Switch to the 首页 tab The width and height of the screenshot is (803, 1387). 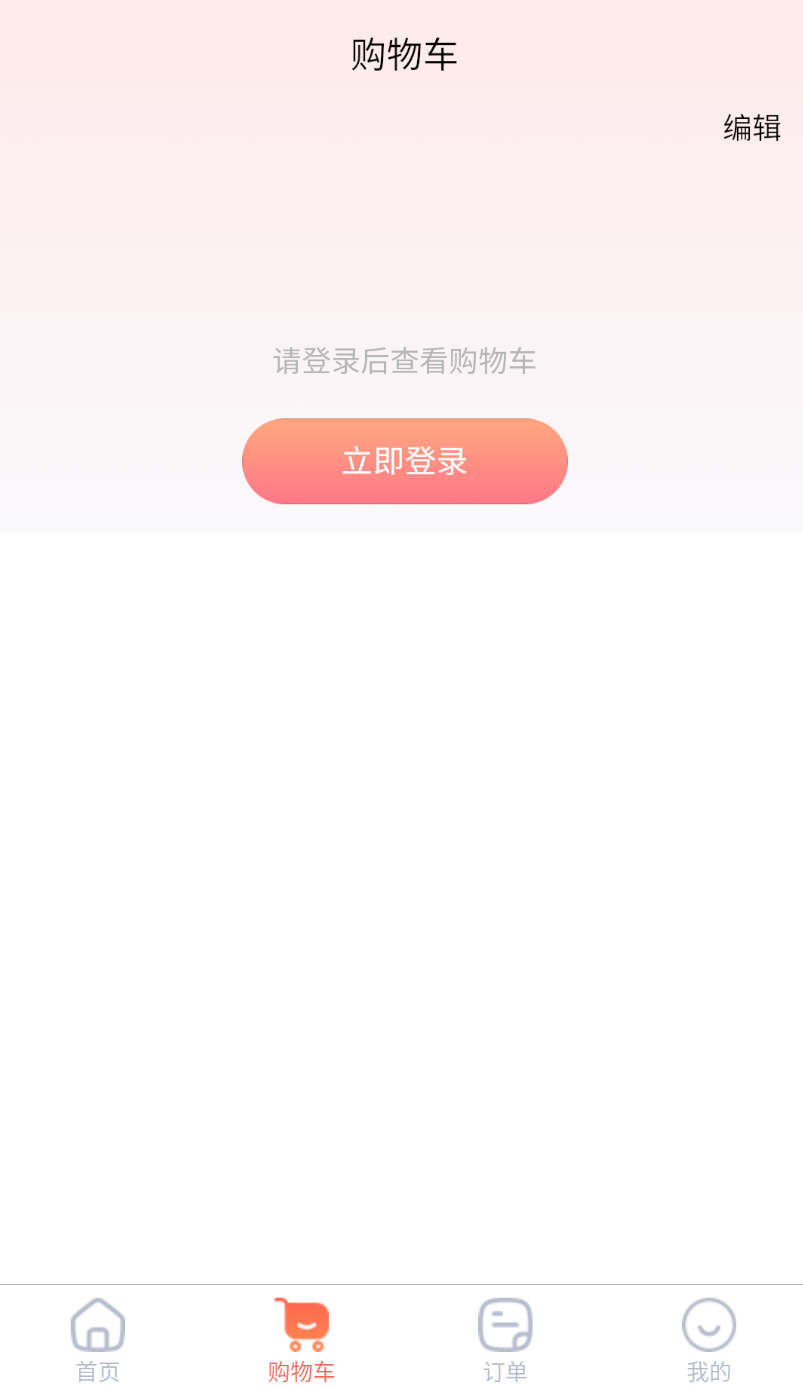pos(97,1340)
